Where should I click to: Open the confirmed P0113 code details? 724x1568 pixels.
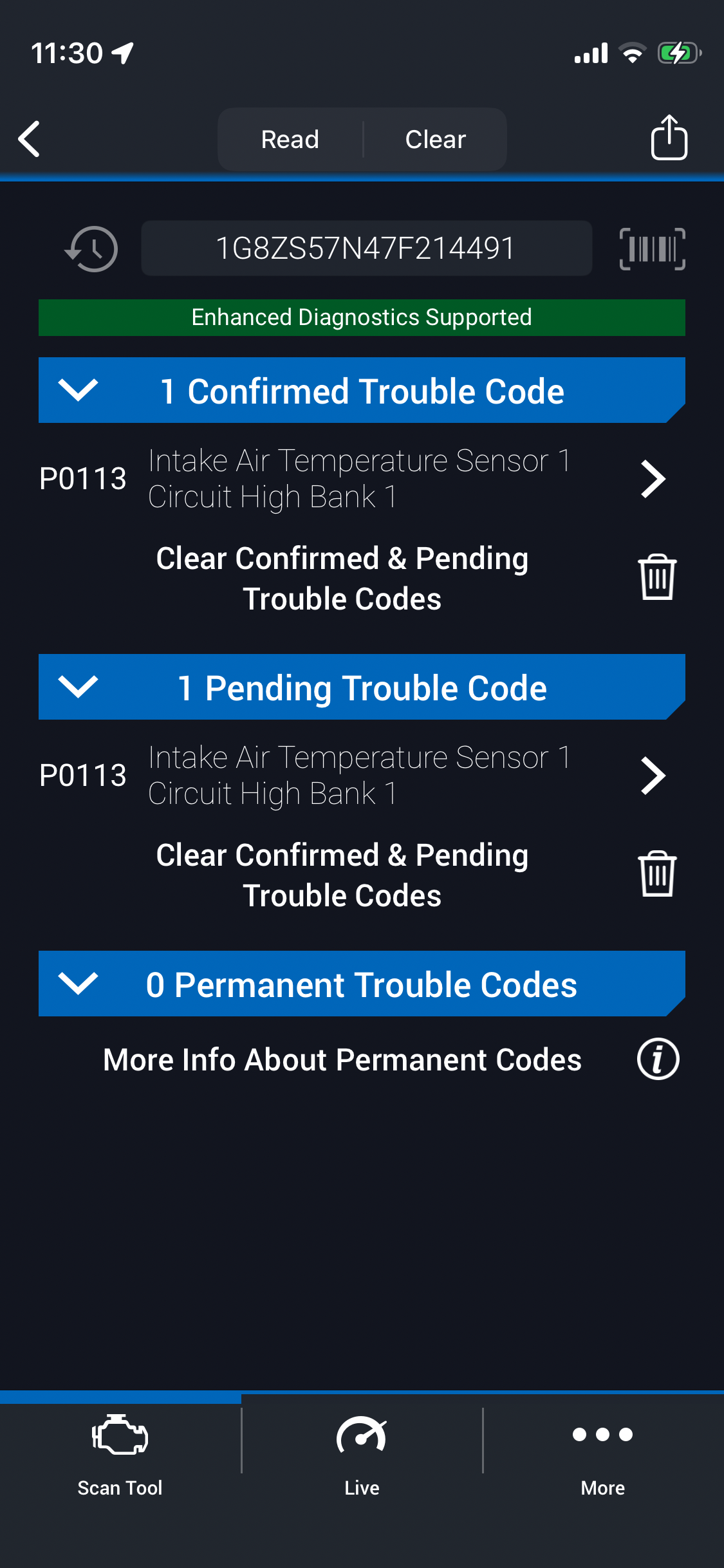pos(653,479)
